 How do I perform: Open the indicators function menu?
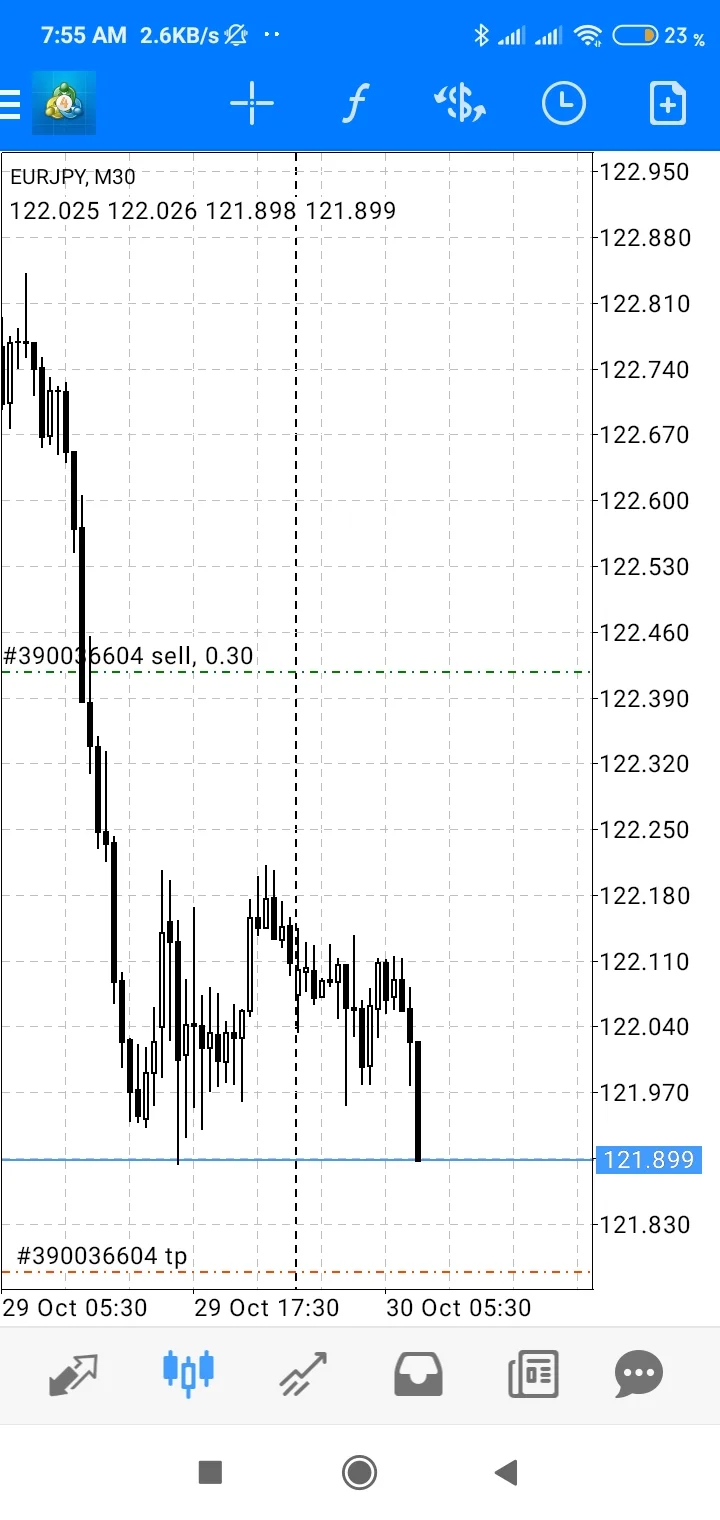tap(355, 104)
